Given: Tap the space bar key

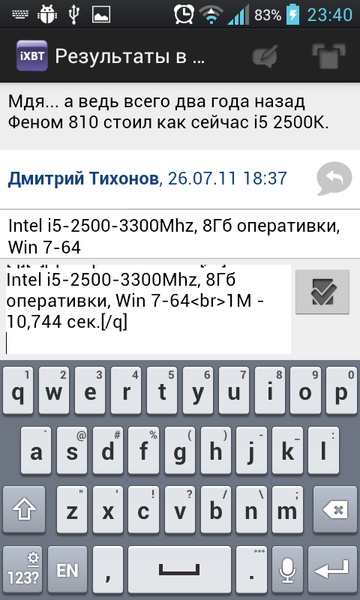Looking at the screenshot, I should [179, 570].
